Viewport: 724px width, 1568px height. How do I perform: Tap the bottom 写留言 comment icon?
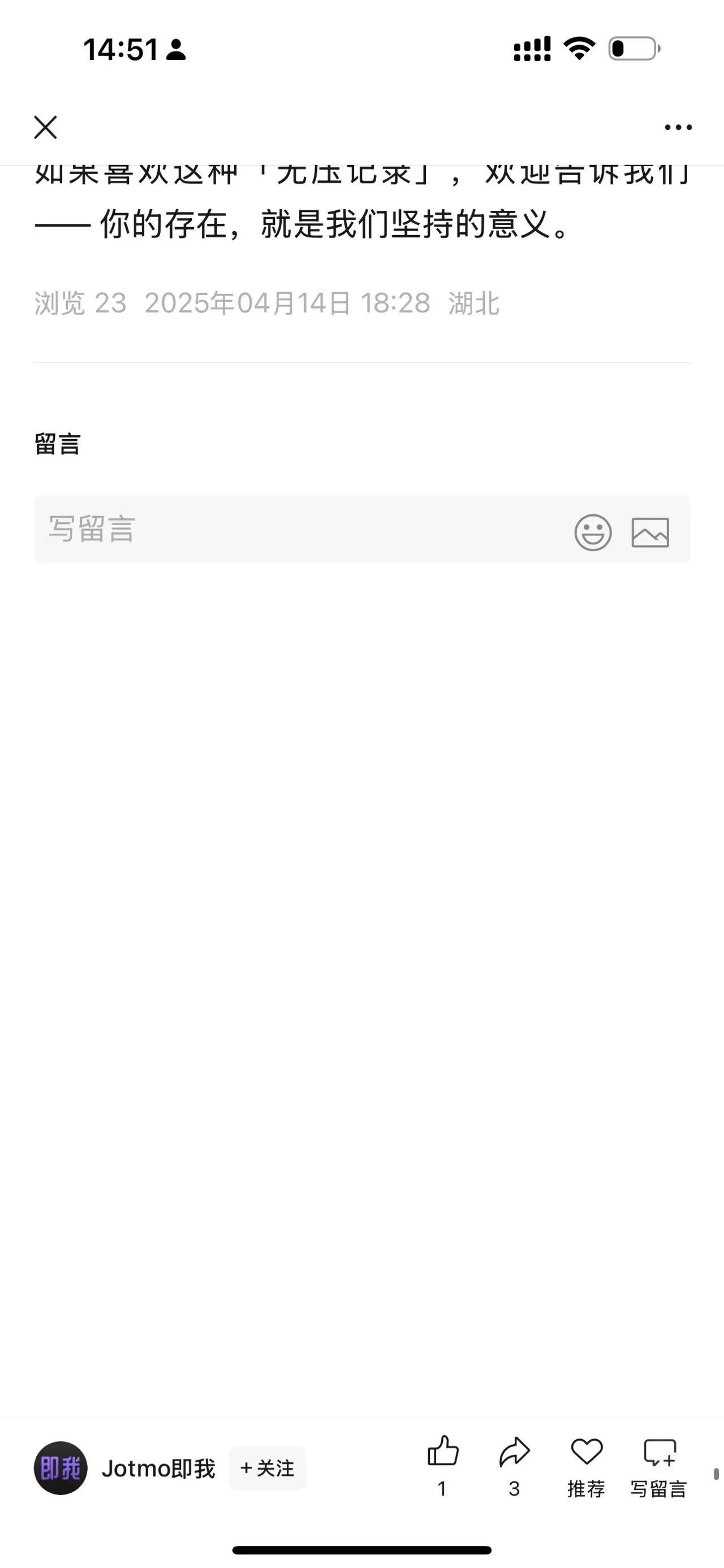pos(659,1466)
